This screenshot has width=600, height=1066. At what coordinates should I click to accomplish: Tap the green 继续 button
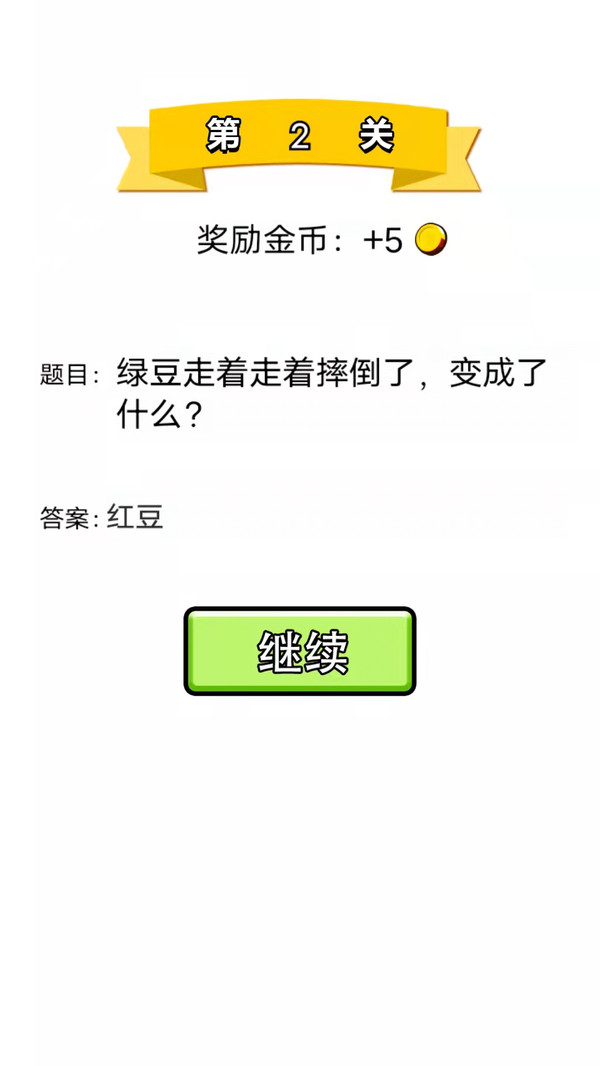pyautogui.click(x=300, y=651)
